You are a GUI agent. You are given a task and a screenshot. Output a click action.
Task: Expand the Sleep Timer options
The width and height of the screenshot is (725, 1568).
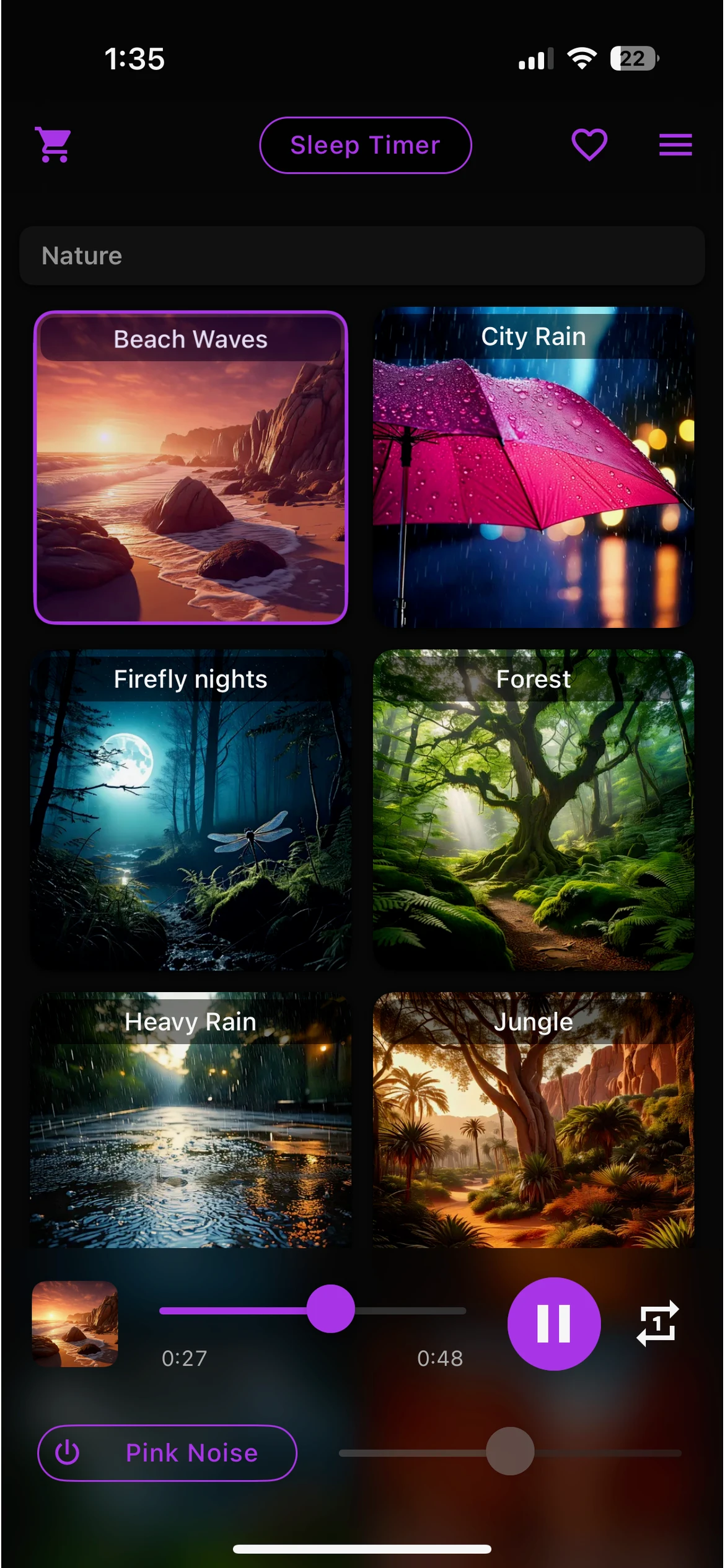pos(364,145)
